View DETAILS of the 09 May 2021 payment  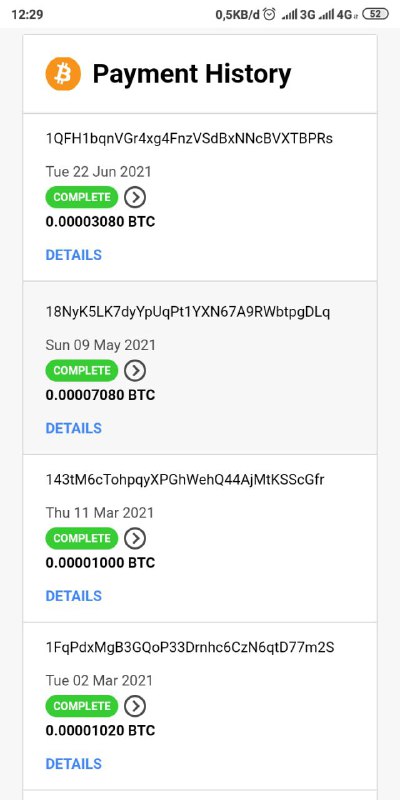tap(73, 428)
